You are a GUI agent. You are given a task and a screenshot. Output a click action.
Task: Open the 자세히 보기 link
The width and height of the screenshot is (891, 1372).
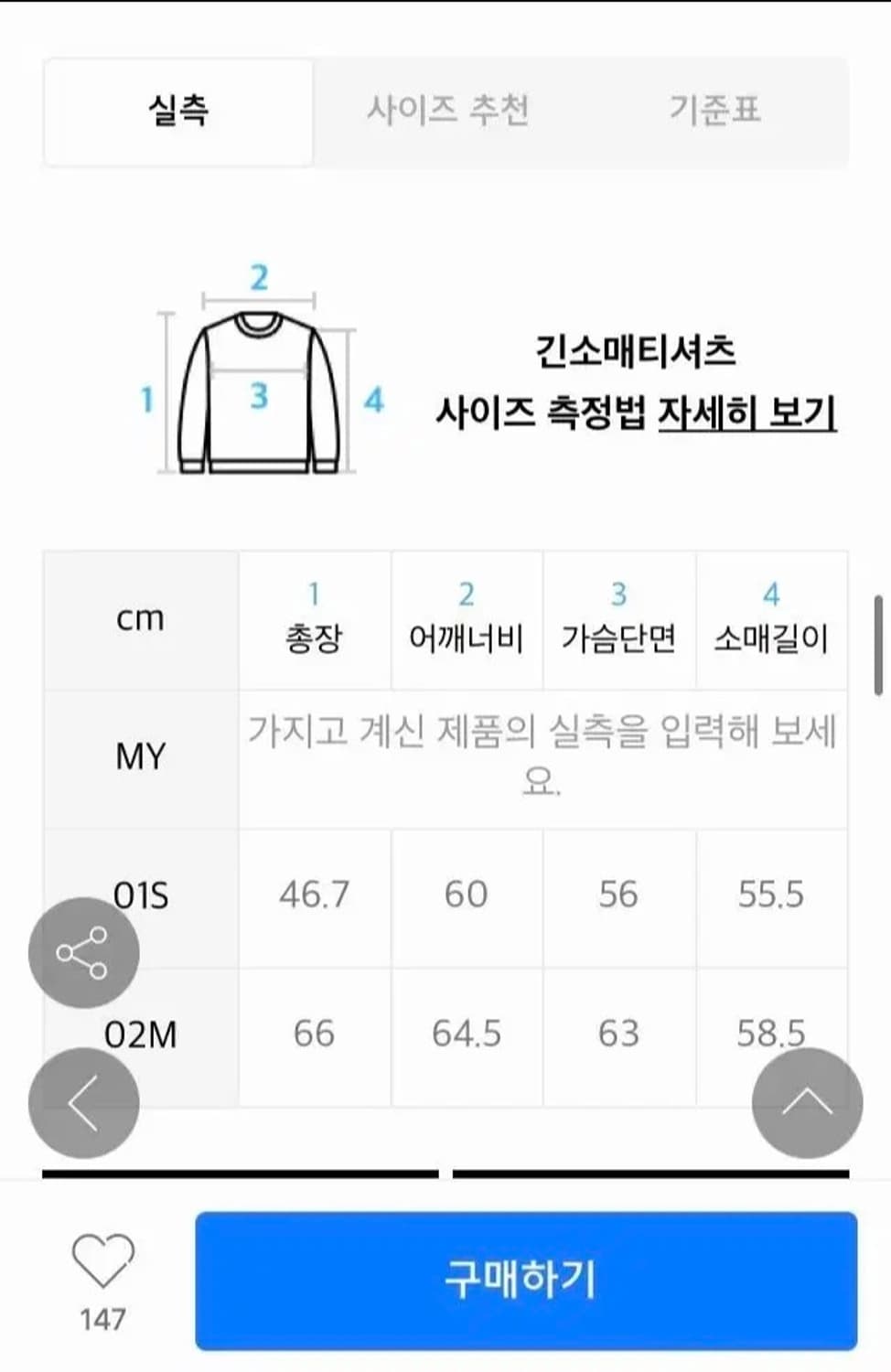pyautogui.click(x=747, y=413)
